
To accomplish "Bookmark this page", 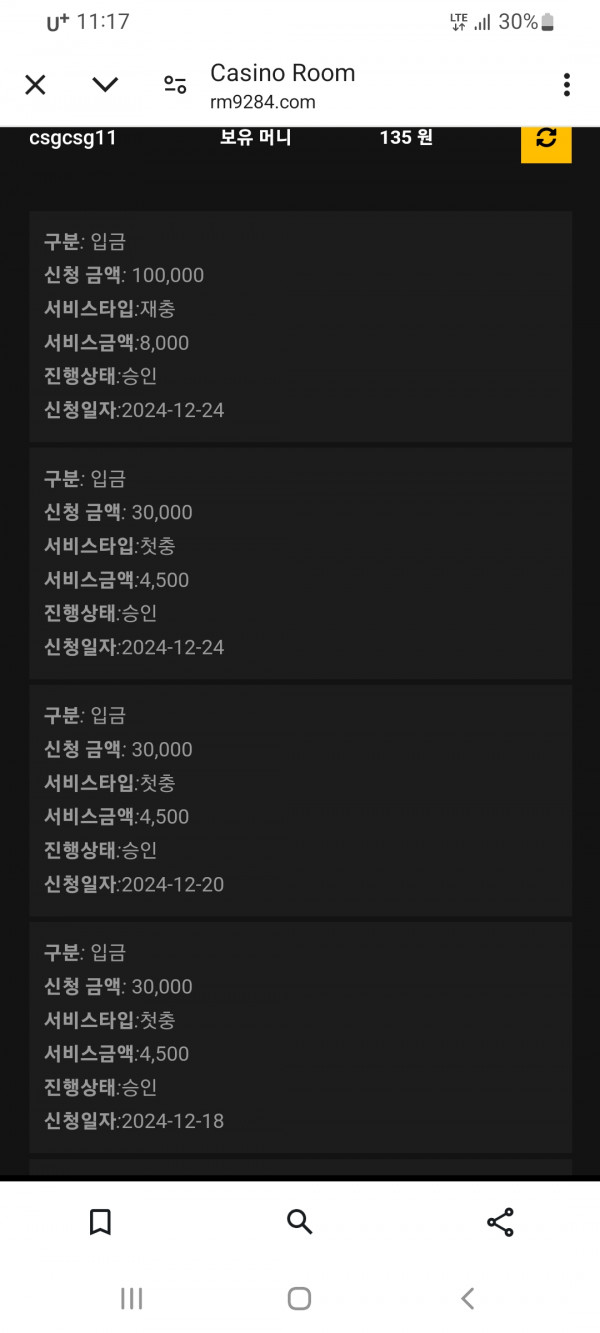I will pos(100,1222).
